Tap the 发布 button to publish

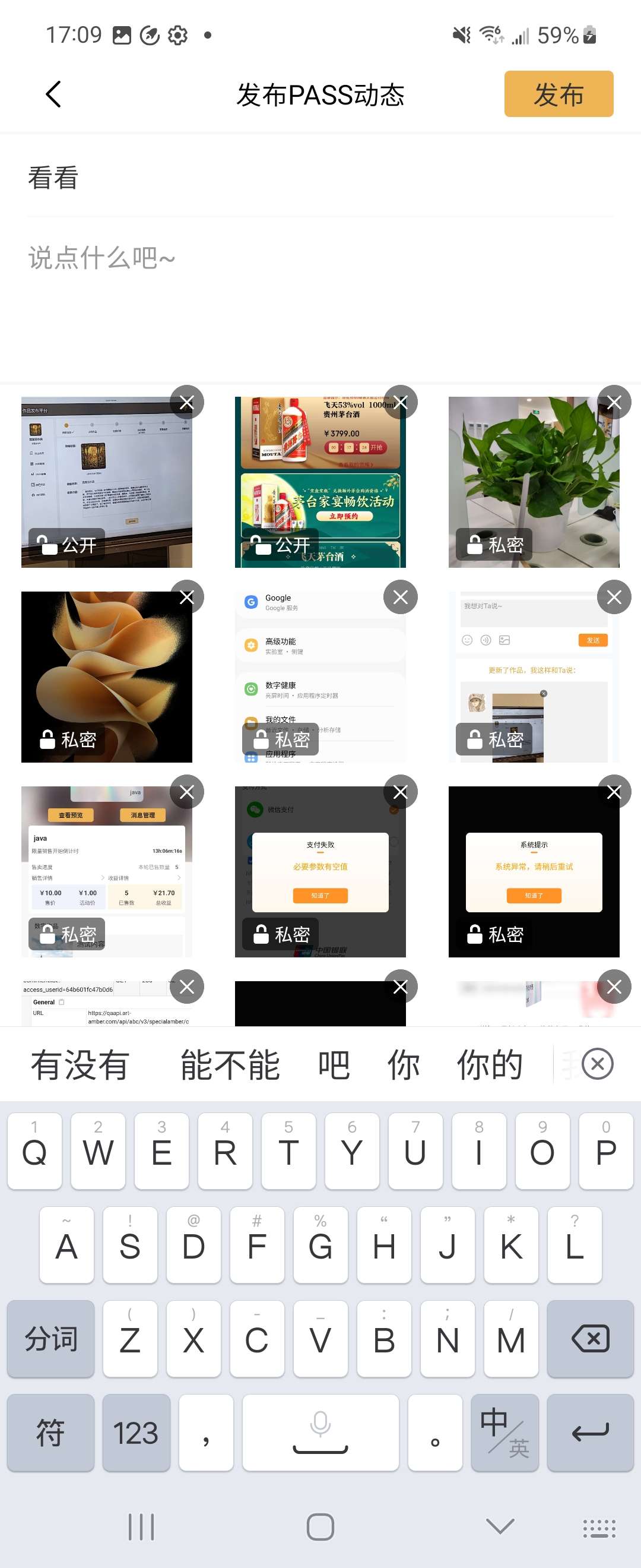tap(558, 94)
